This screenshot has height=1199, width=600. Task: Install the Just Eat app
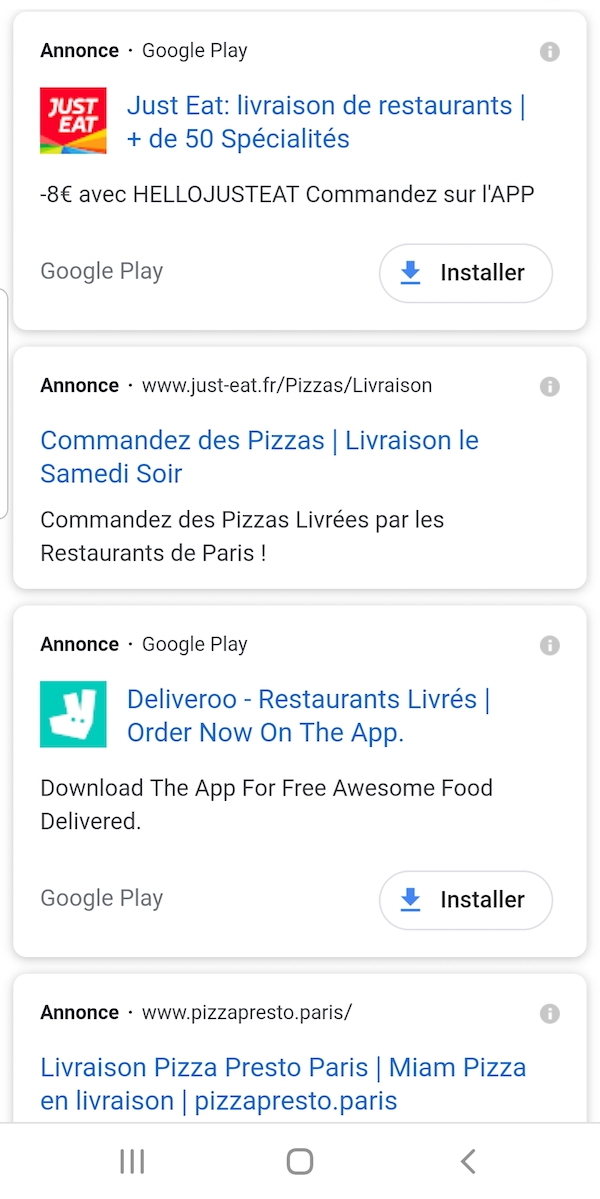click(465, 273)
